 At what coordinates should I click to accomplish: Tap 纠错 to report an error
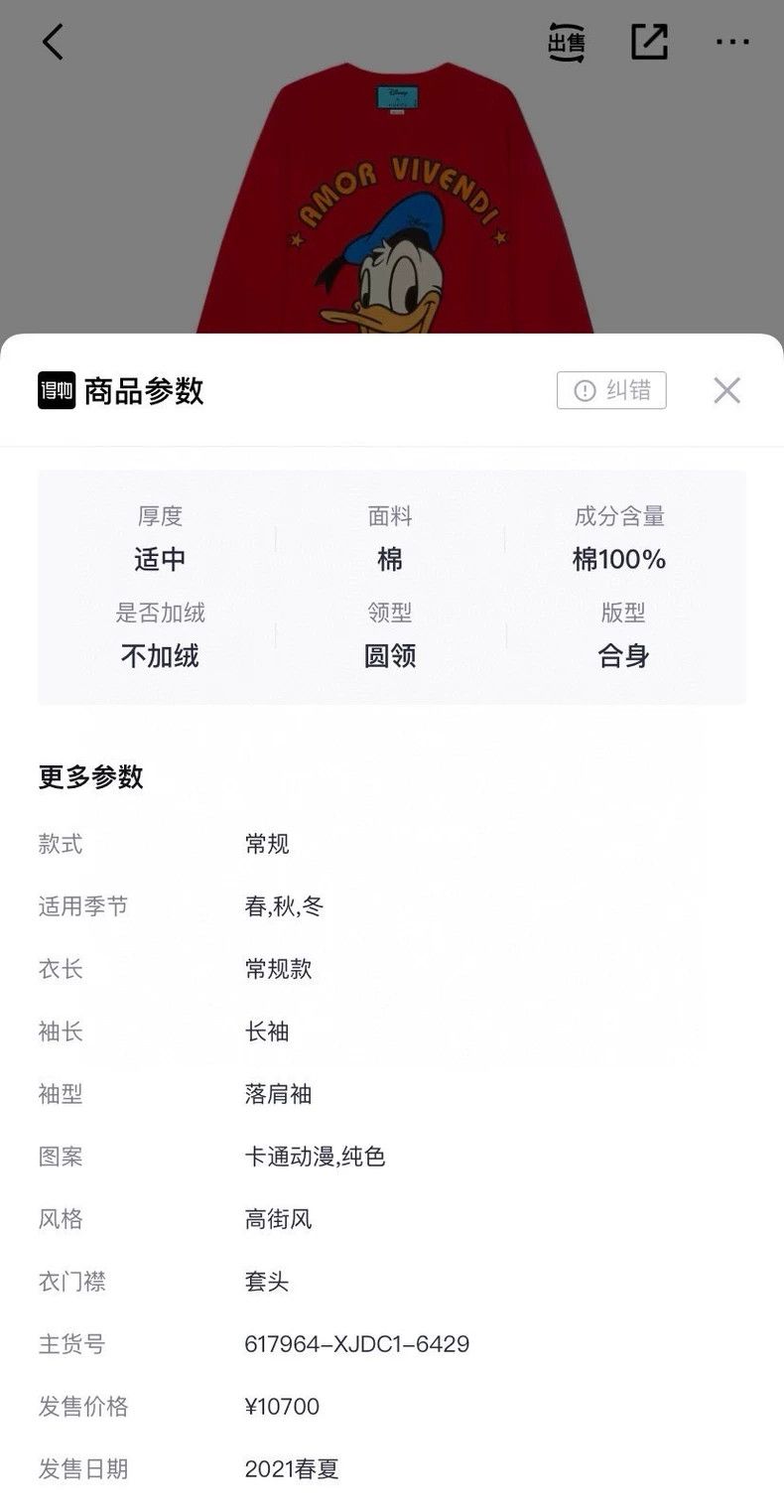611,390
